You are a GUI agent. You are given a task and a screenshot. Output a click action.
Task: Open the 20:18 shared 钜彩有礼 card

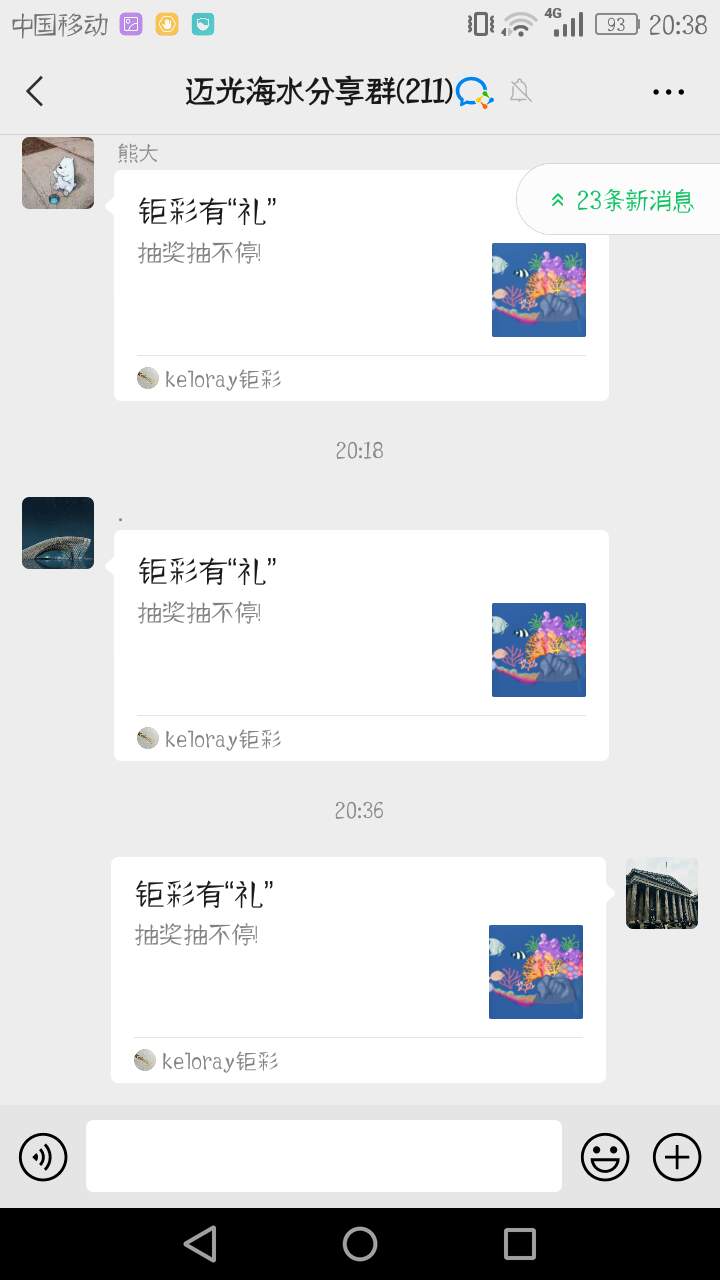[360, 645]
